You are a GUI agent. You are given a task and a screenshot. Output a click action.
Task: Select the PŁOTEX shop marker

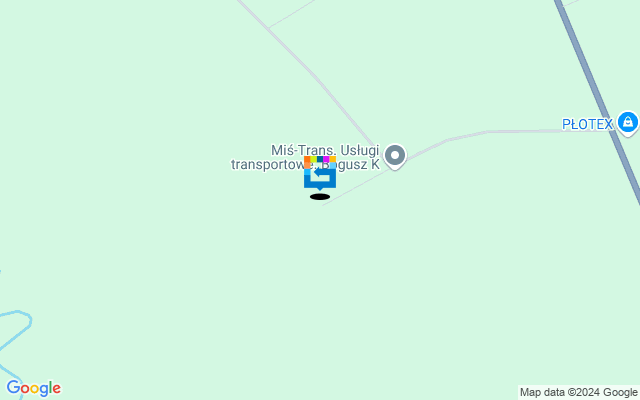(x=627, y=123)
